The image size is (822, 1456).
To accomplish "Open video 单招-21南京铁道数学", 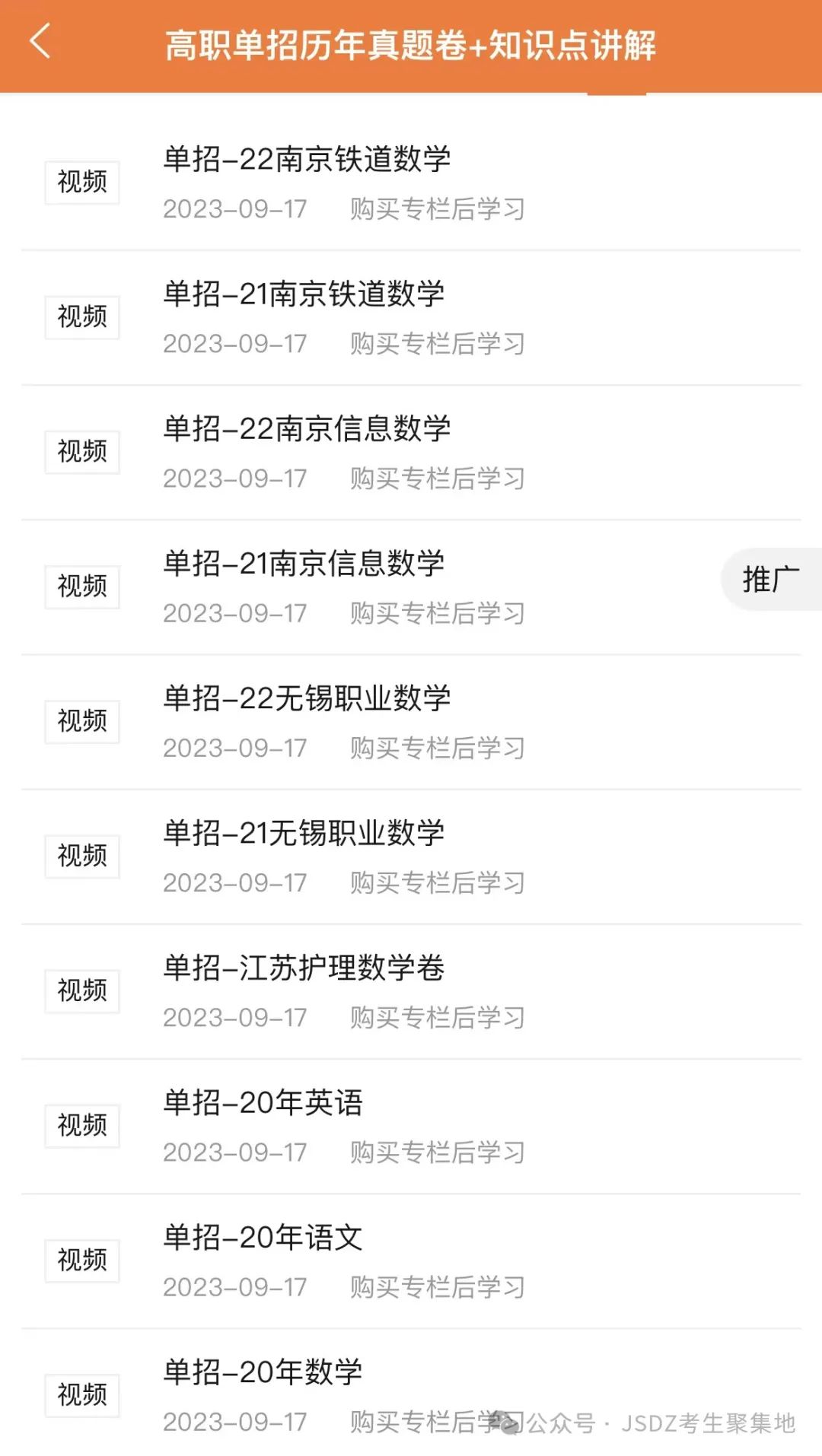I will (411, 318).
